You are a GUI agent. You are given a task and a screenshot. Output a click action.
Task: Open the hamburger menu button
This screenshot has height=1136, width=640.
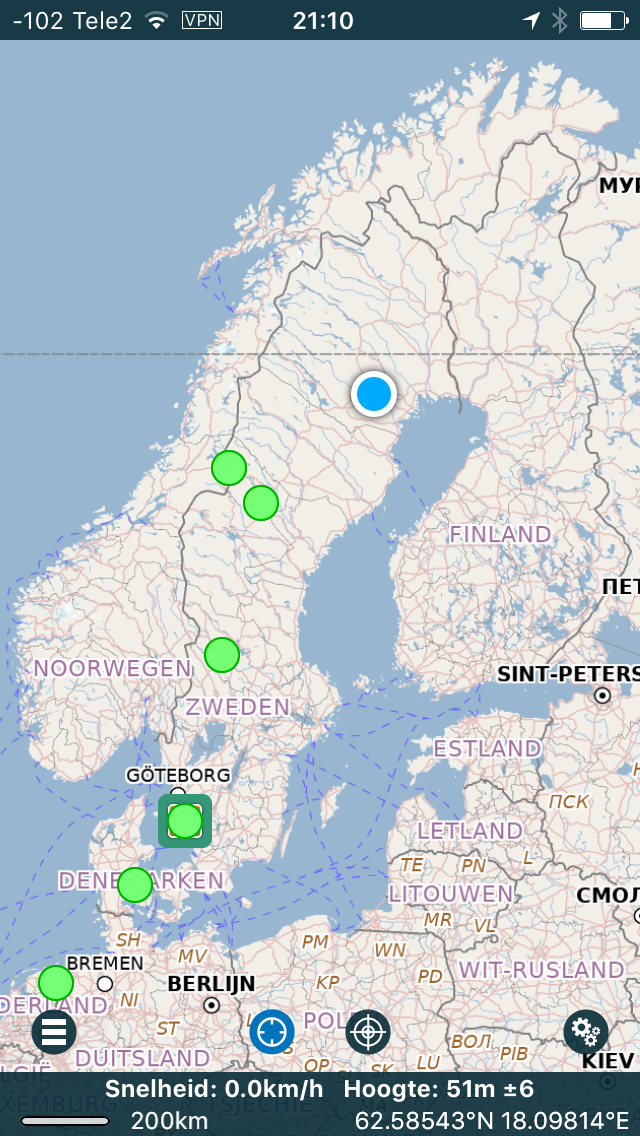point(54,1031)
